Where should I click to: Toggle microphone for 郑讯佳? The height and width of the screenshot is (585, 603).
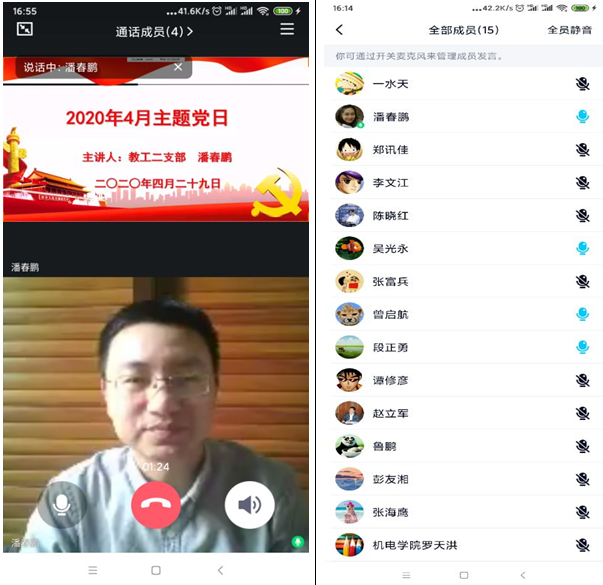(582, 150)
